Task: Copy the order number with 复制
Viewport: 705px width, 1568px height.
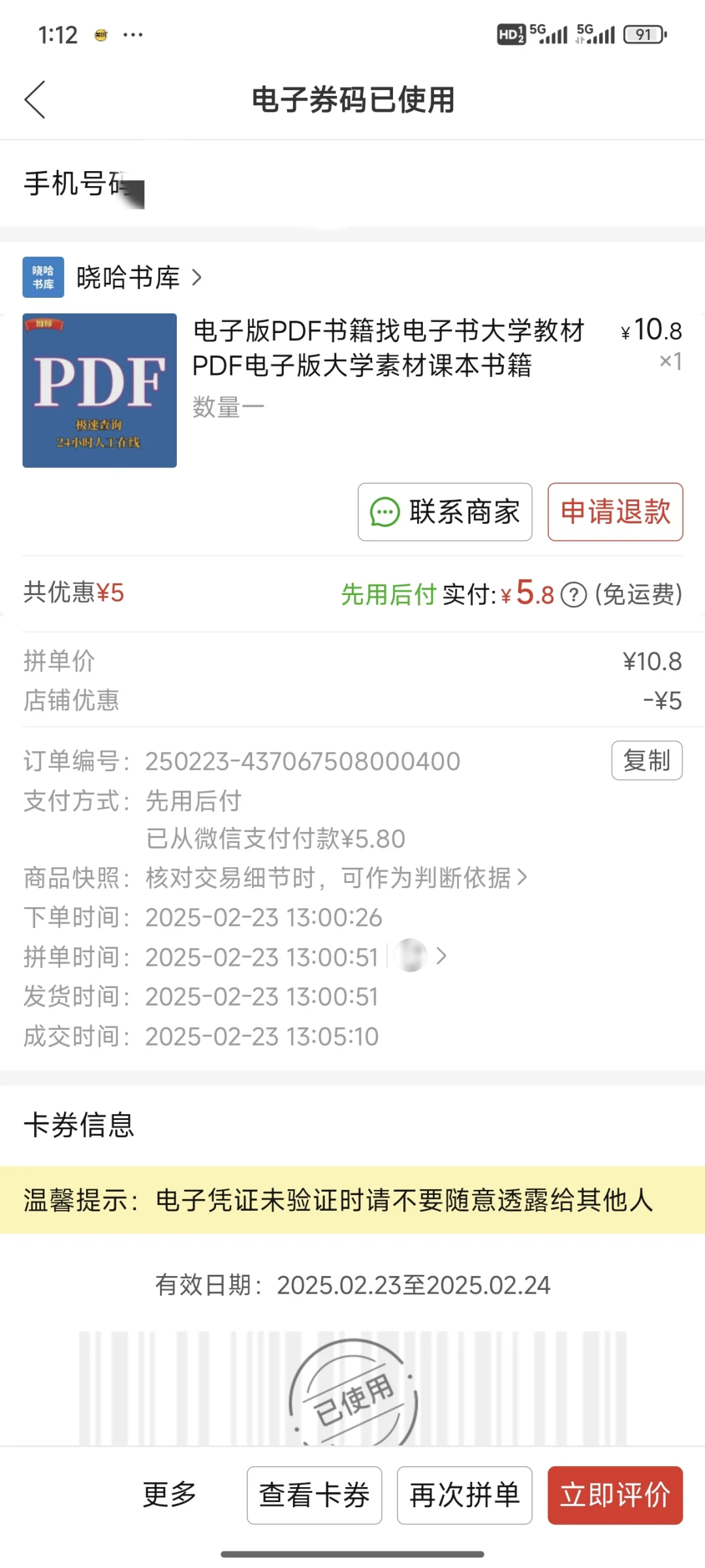Action: (647, 760)
